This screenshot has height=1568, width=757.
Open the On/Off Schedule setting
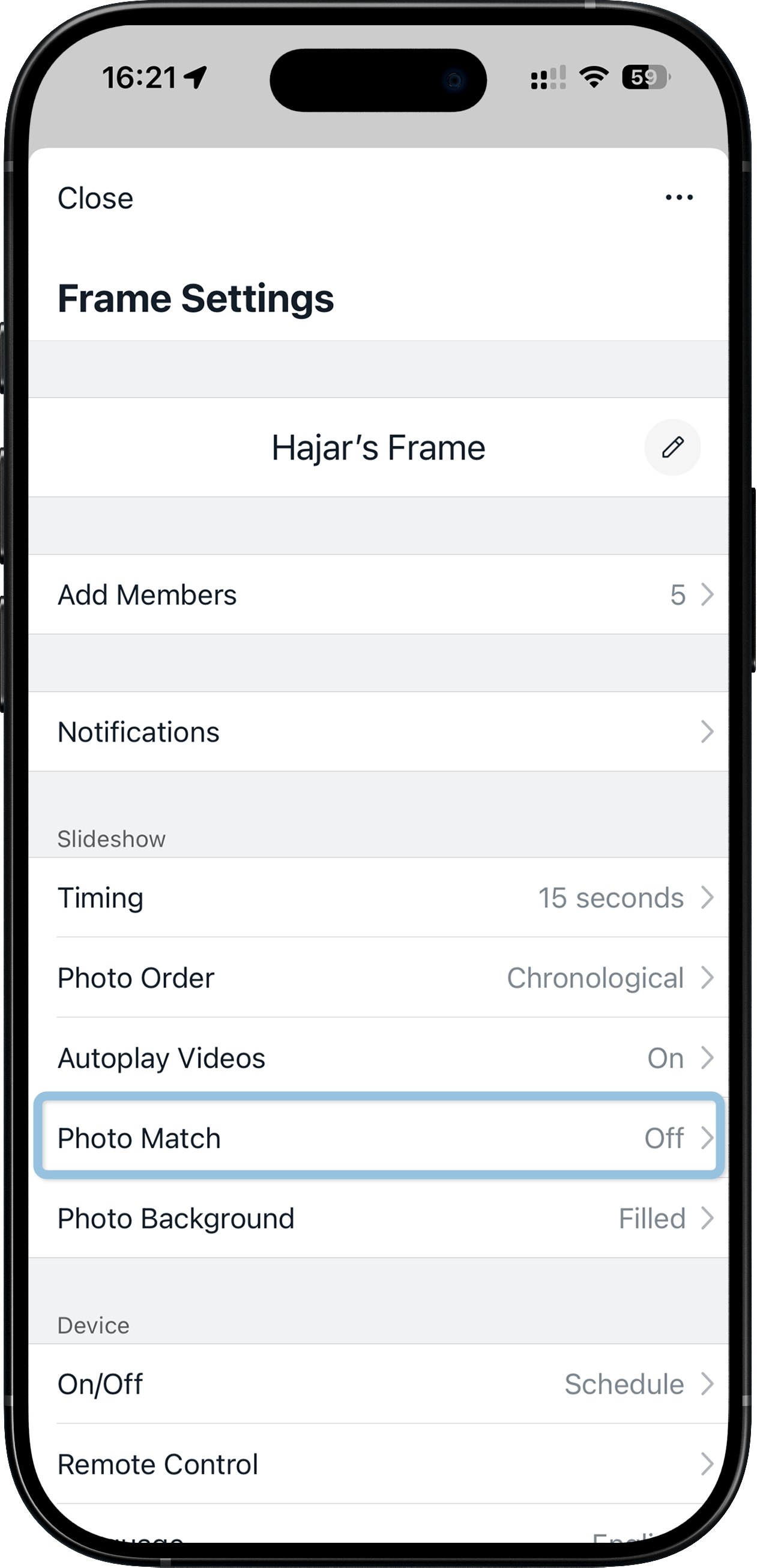point(378,1384)
